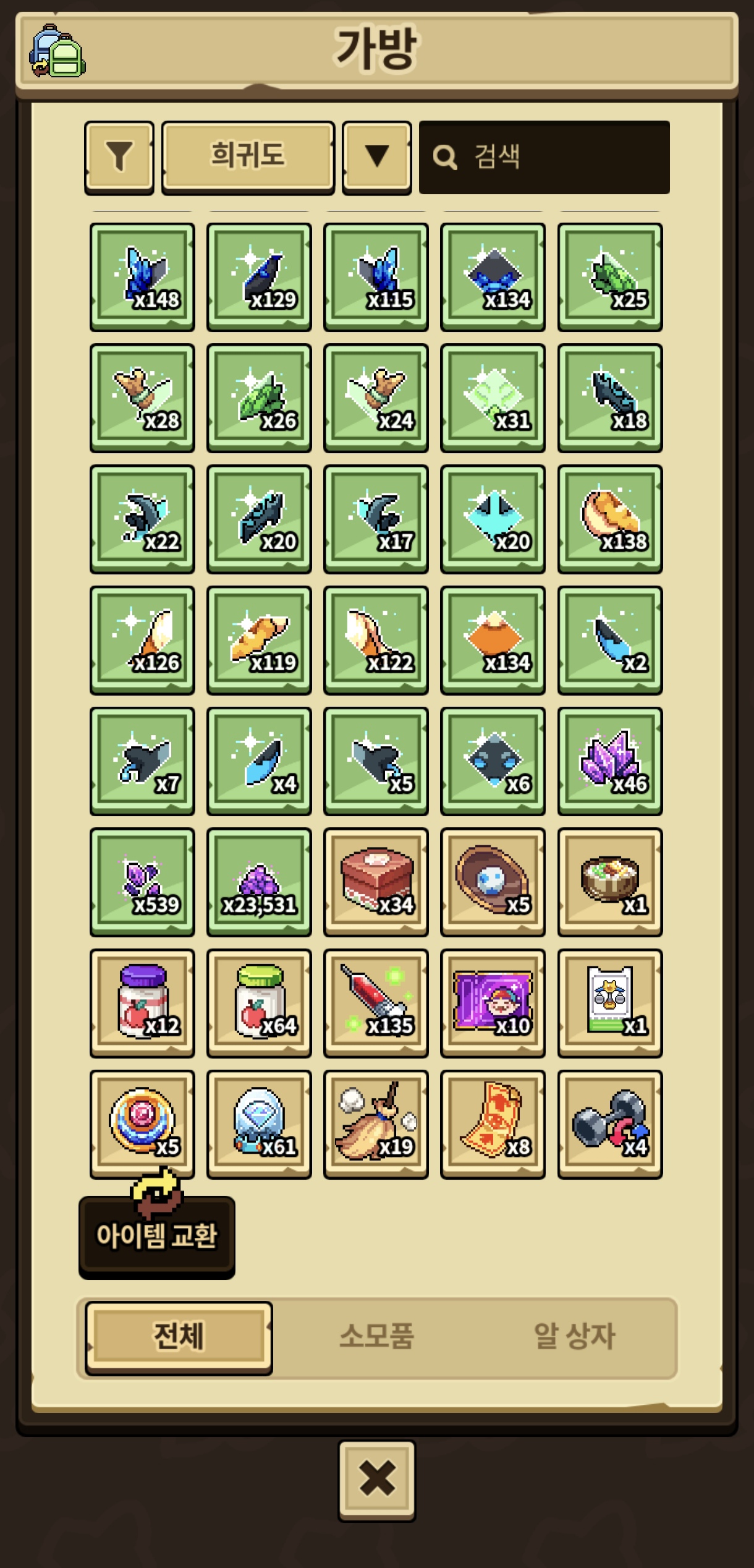Open the filter funnel button
The height and width of the screenshot is (1568, 754).
pyautogui.click(x=119, y=157)
